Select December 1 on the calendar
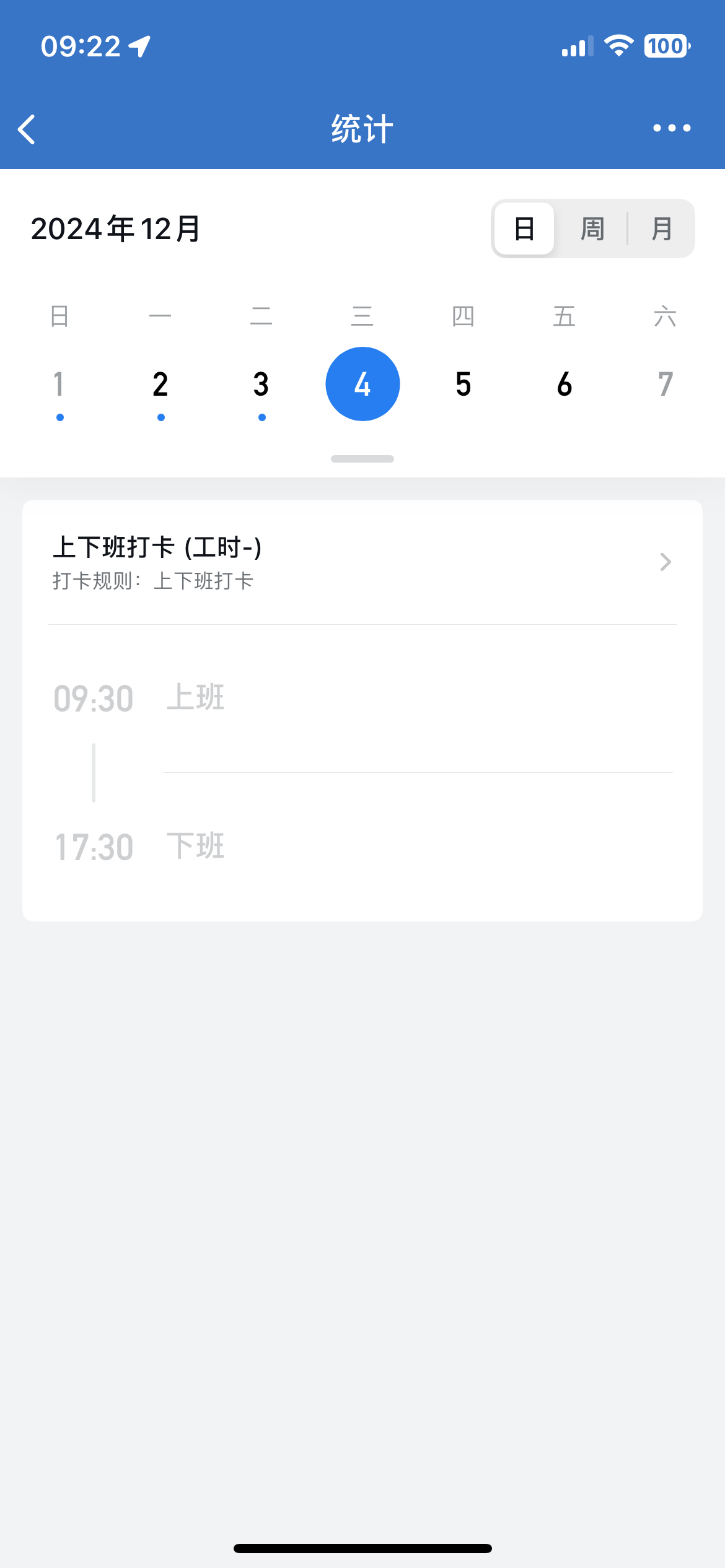 pos(59,385)
